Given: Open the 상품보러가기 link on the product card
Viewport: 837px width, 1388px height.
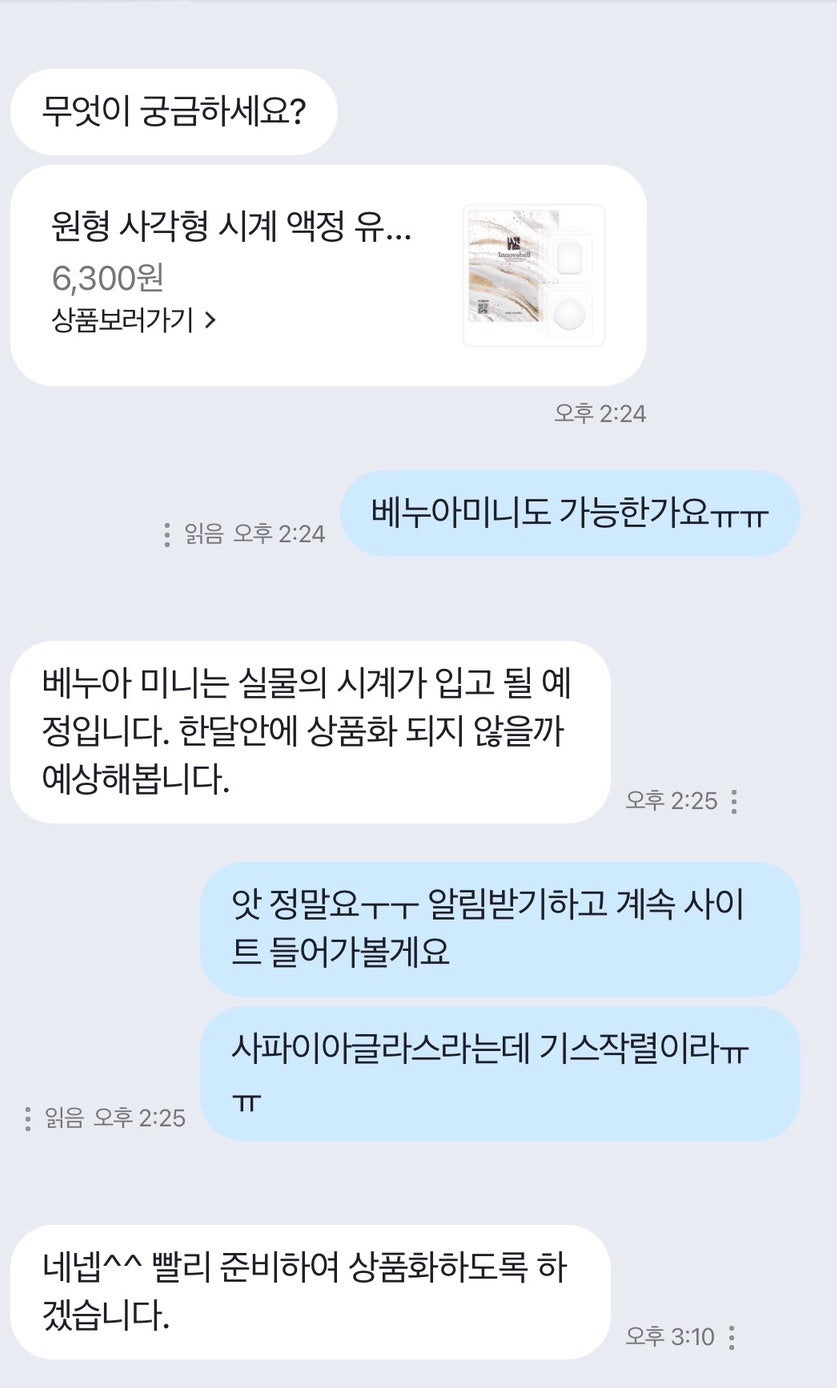Looking at the screenshot, I should 134,320.
